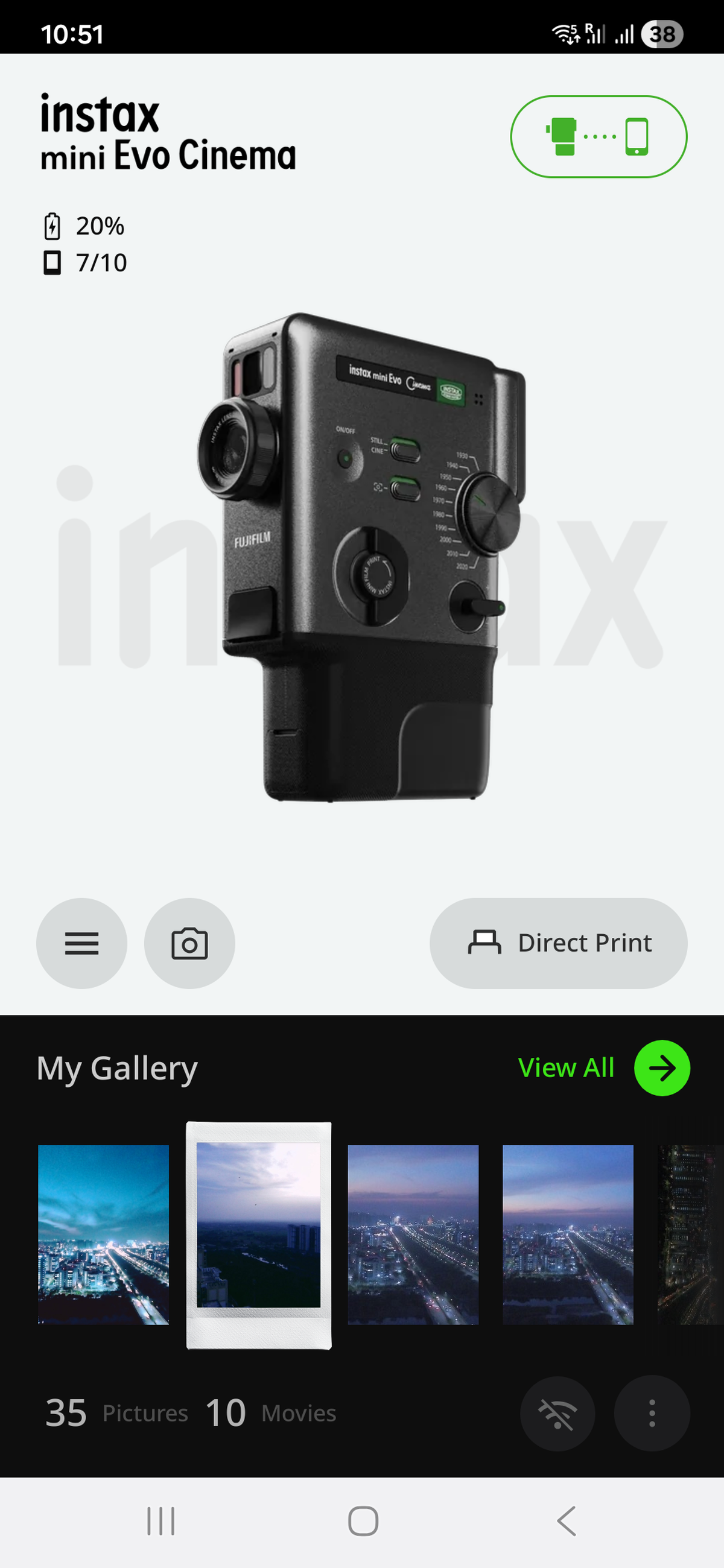Open the camera-to-phone connection button
This screenshot has height=1568, width=724.
598,136
